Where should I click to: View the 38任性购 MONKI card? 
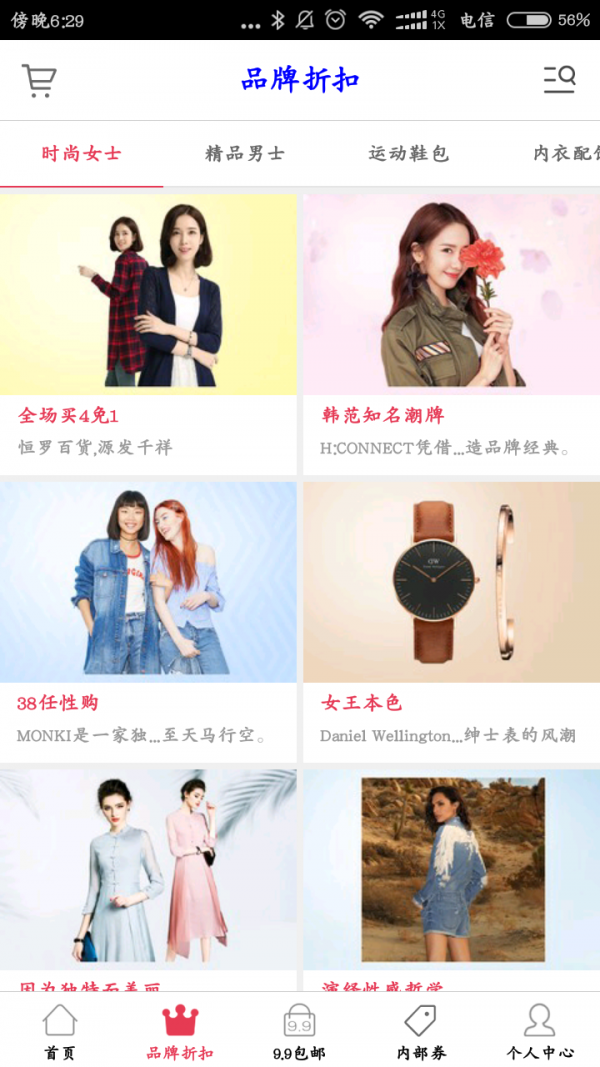tap(148, 622)
